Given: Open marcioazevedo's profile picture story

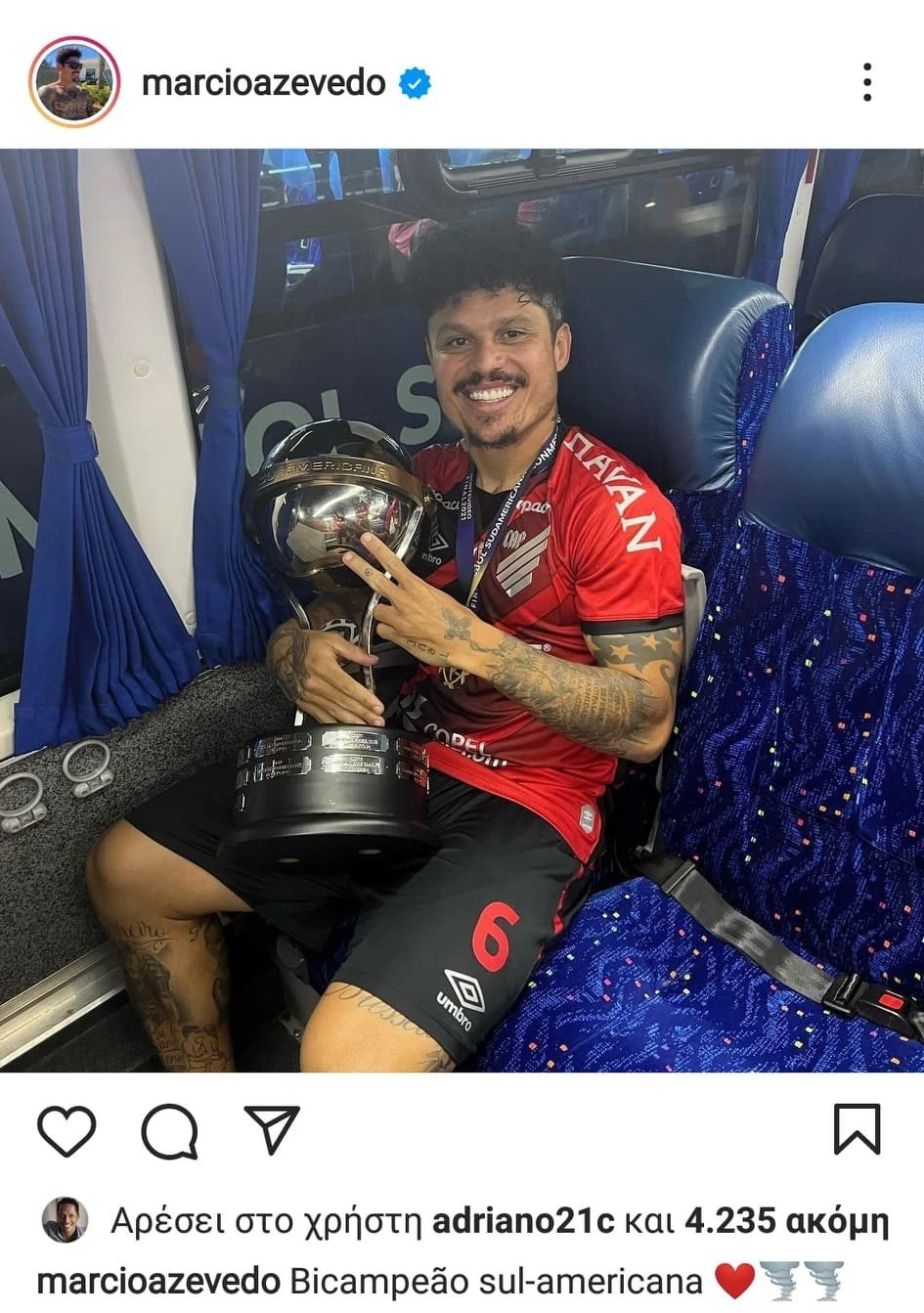Looking at the screenshot, I should 73,83.
